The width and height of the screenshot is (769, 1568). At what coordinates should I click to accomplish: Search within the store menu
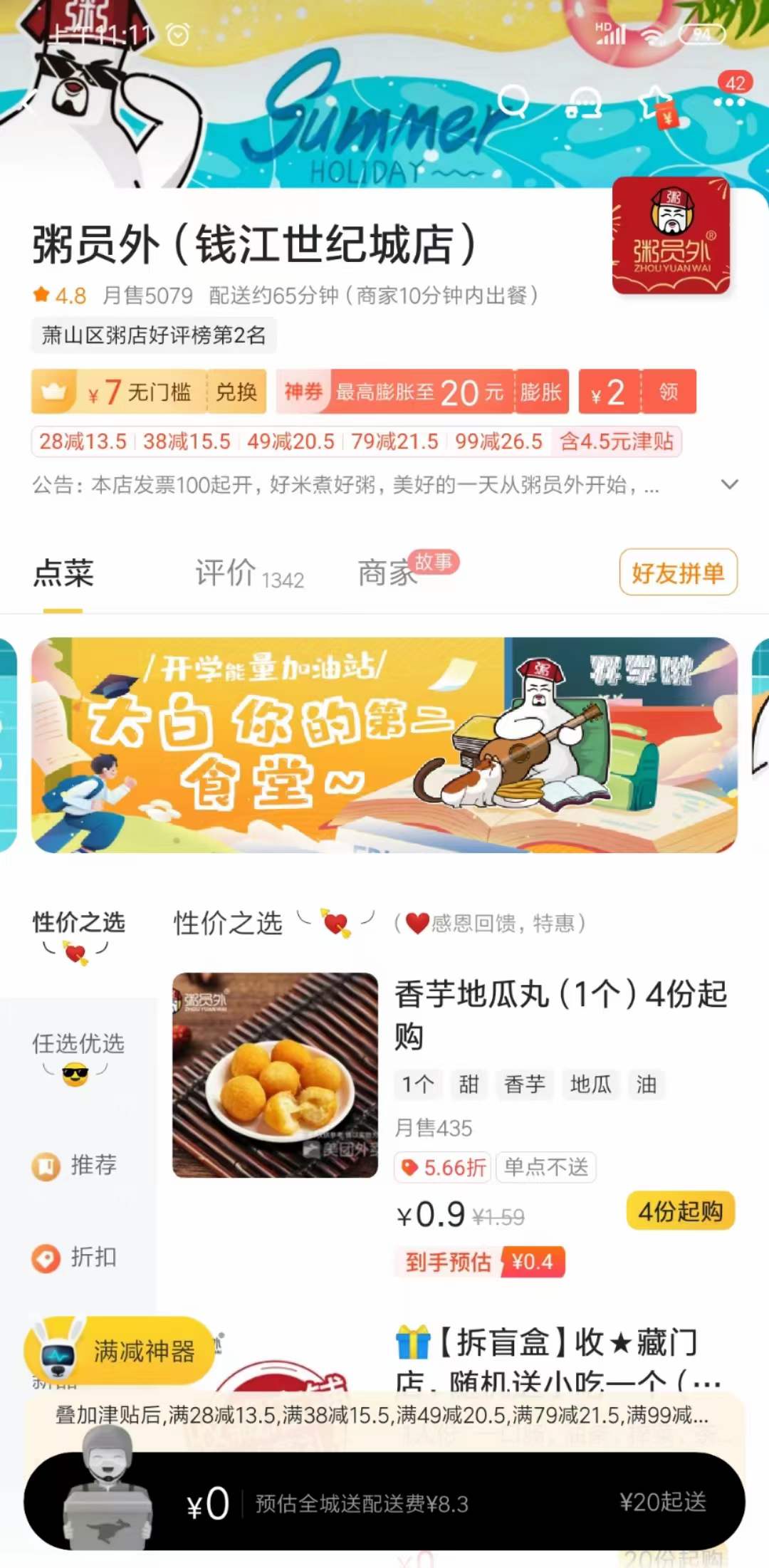[x=513, y=102]
